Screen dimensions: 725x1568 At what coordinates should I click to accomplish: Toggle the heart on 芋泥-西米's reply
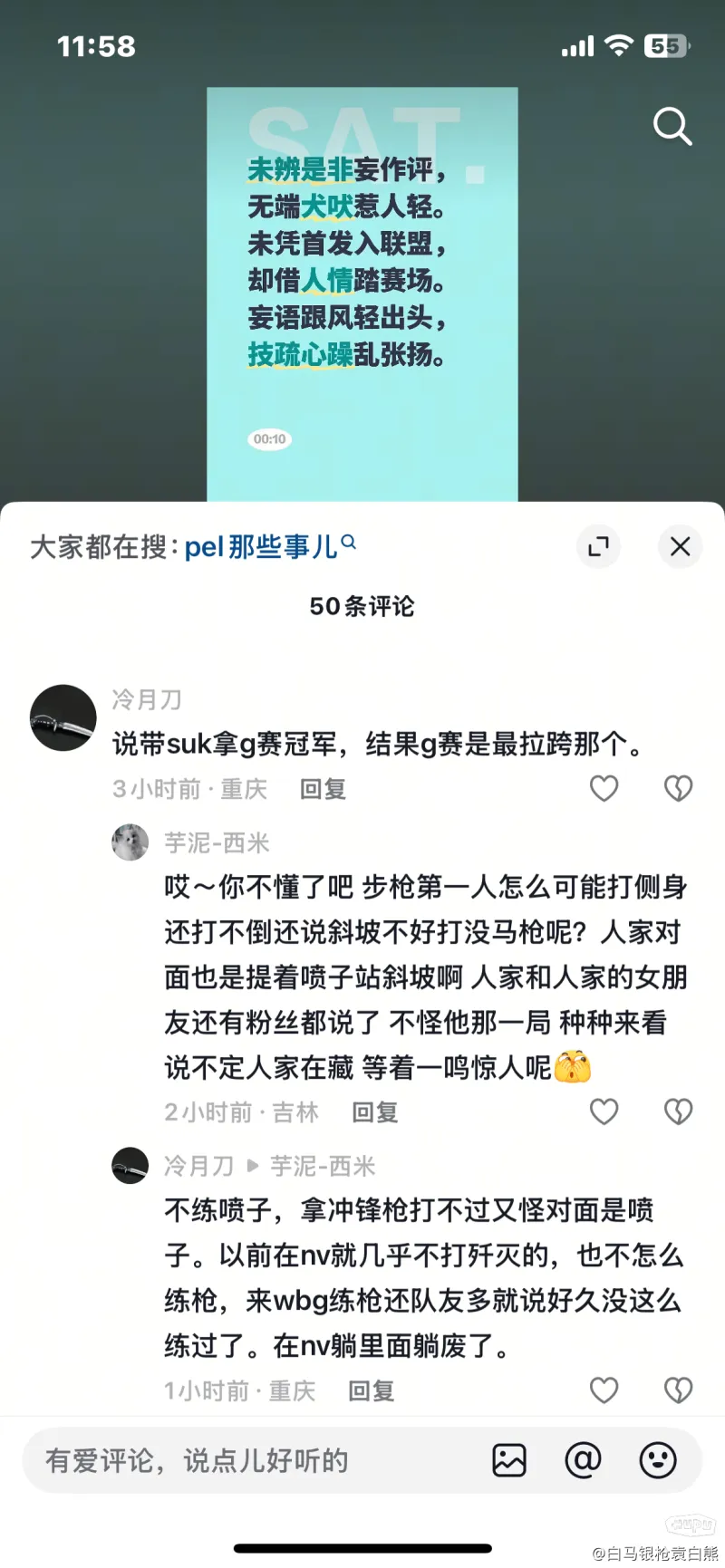(x=604, y=1111)
